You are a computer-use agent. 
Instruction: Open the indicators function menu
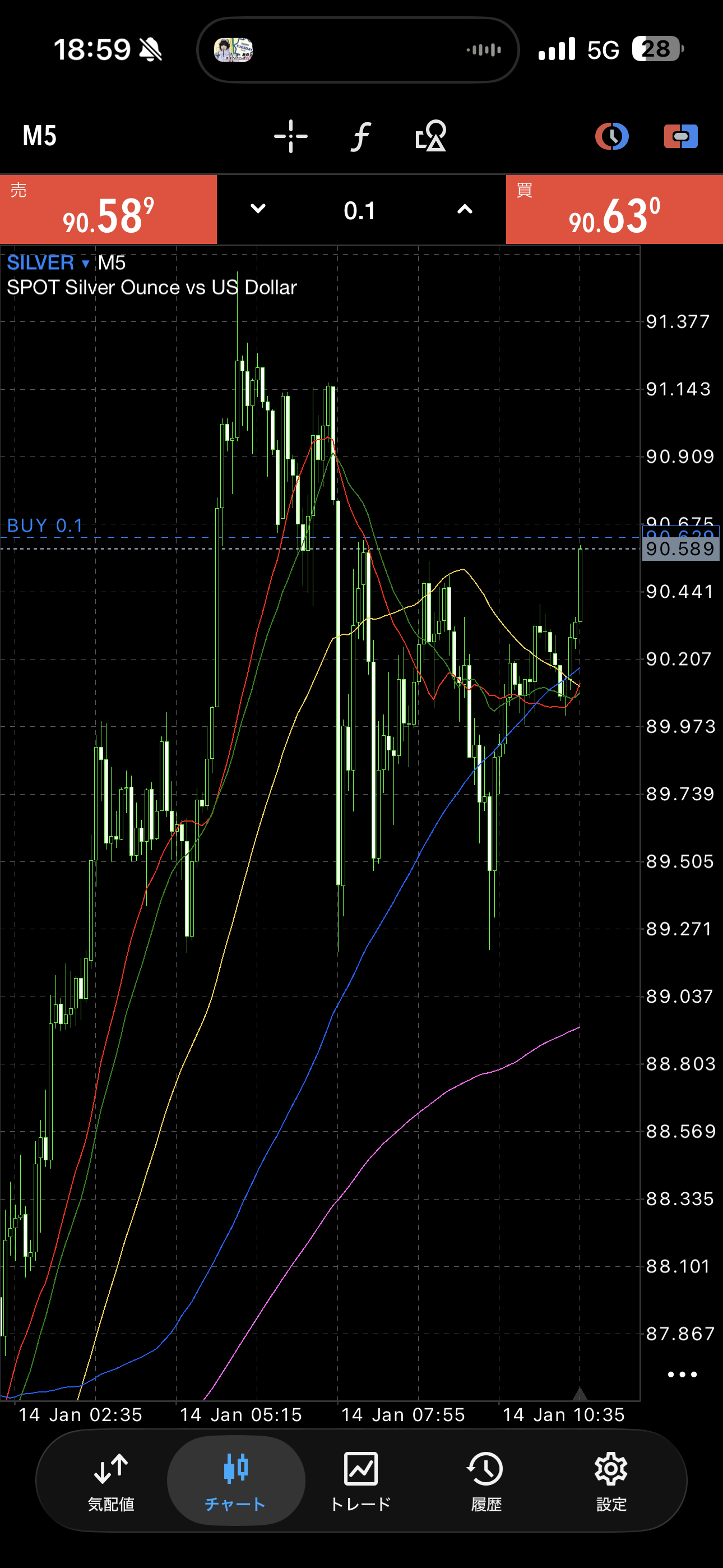pos(361,136)
